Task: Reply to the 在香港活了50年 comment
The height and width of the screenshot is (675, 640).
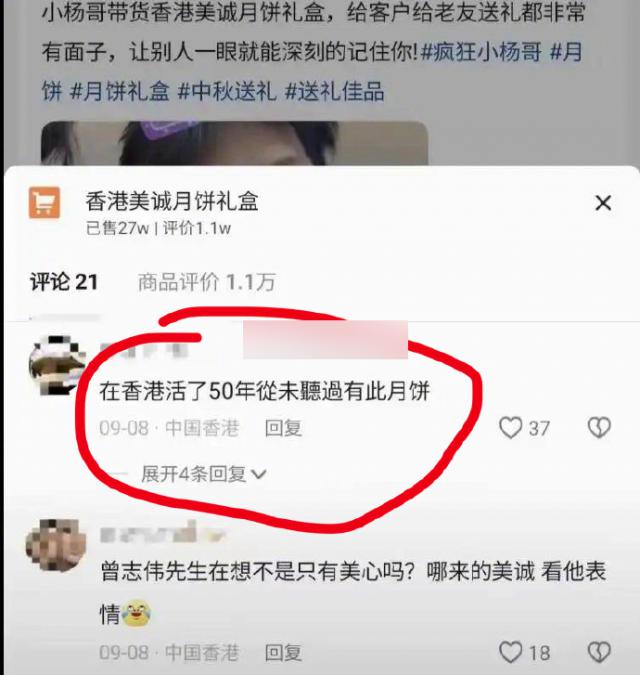Action: coord(283,428)
